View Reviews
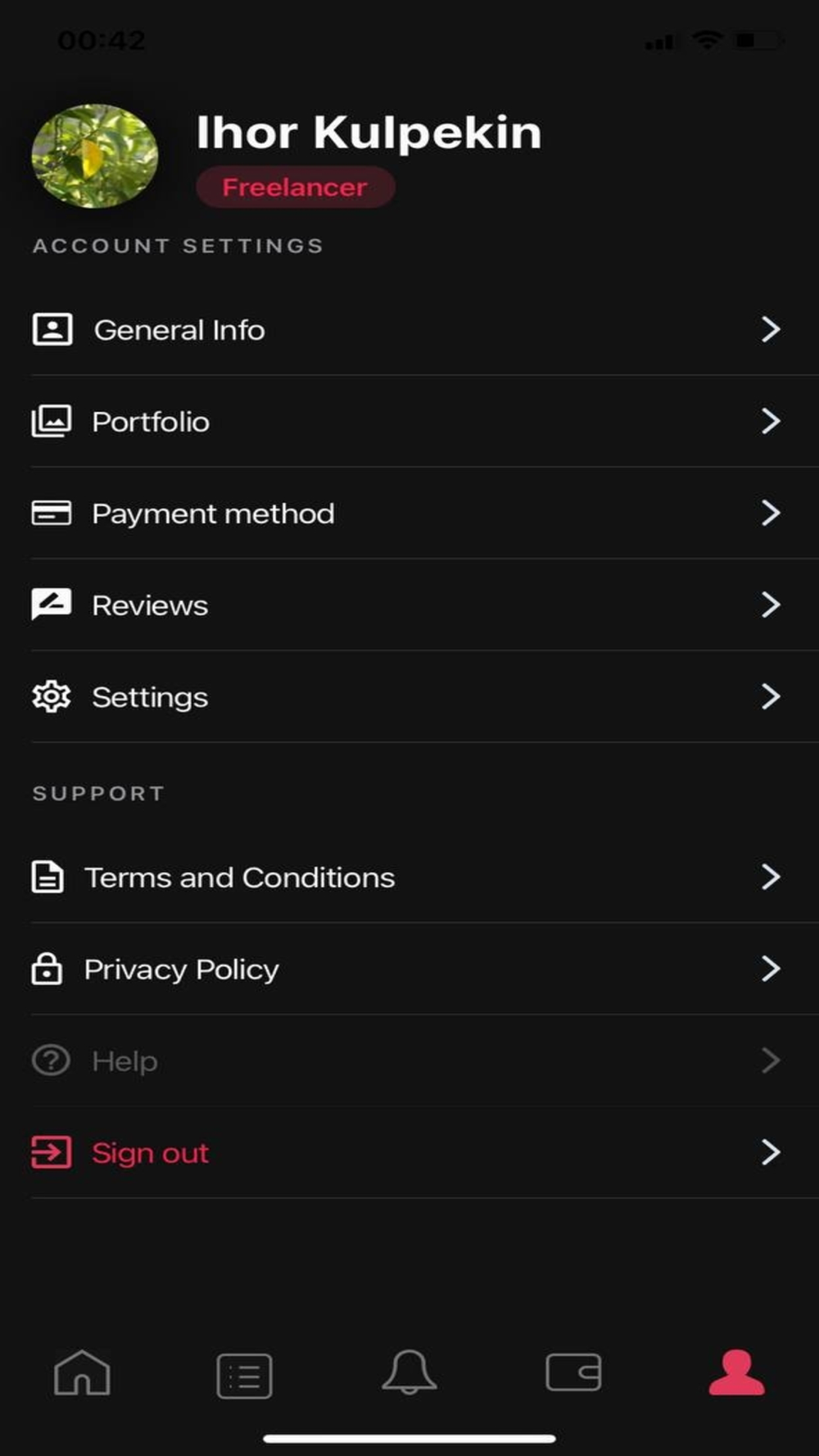The height and width of the screenshot is (1456, 819). [409, 605]
